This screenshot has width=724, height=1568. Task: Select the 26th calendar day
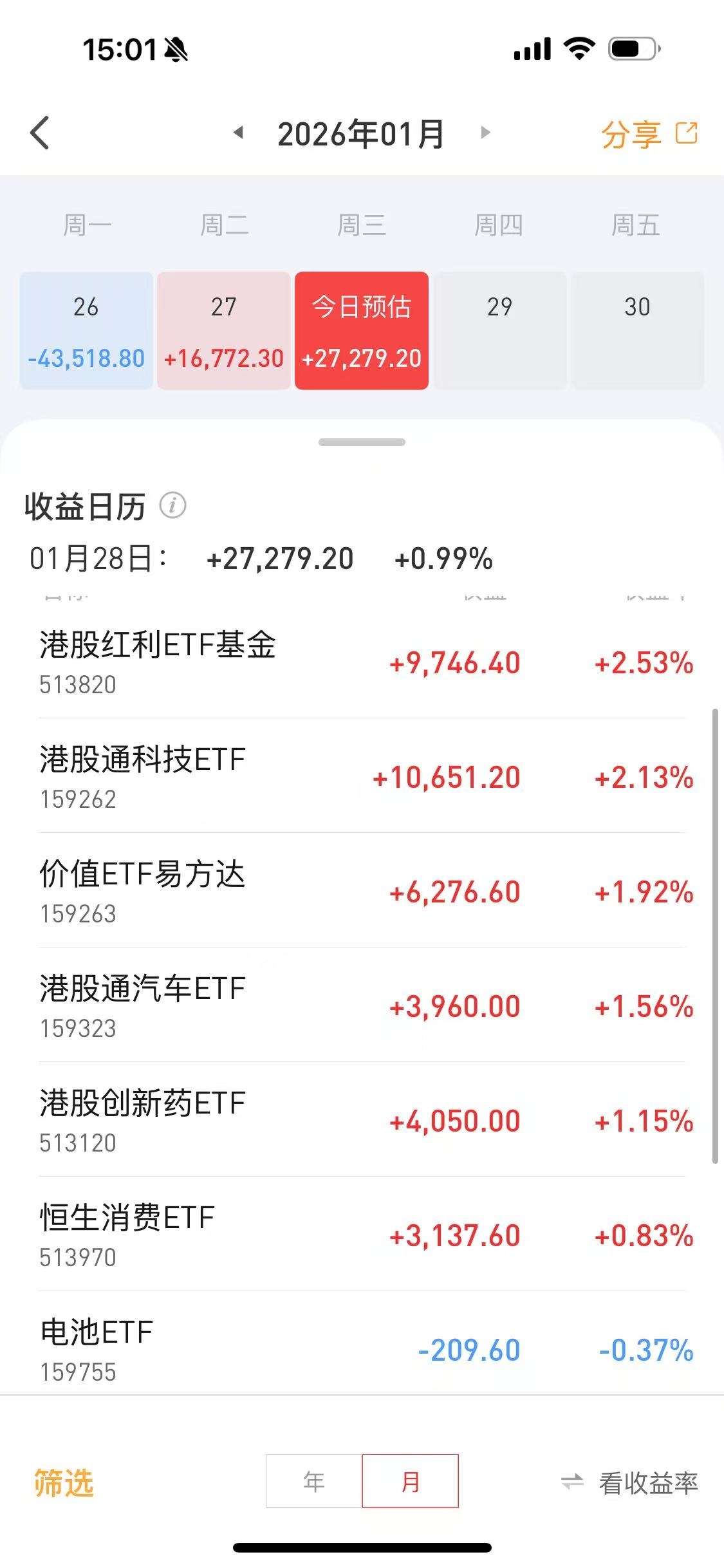86,331
